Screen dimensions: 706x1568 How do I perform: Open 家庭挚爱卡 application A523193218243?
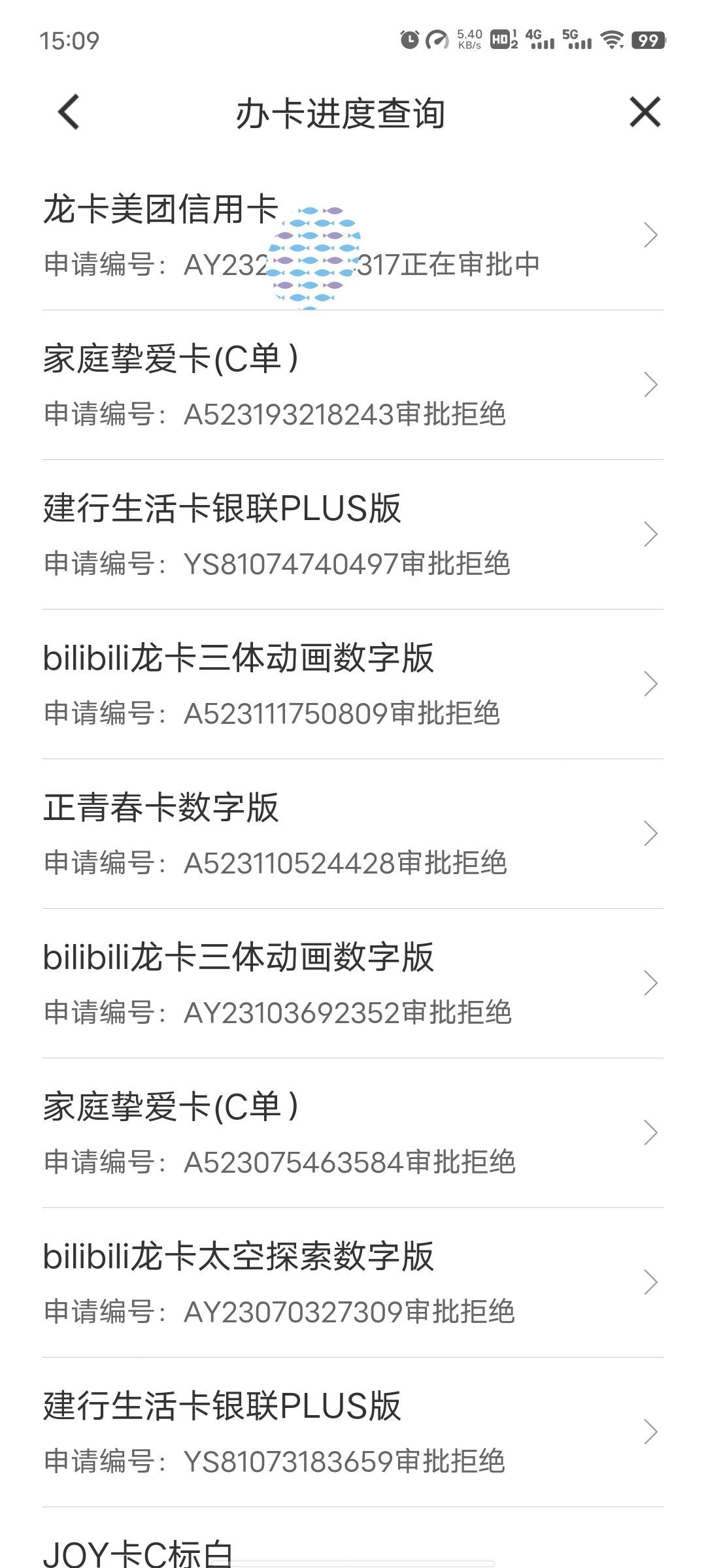pos(353,385)
